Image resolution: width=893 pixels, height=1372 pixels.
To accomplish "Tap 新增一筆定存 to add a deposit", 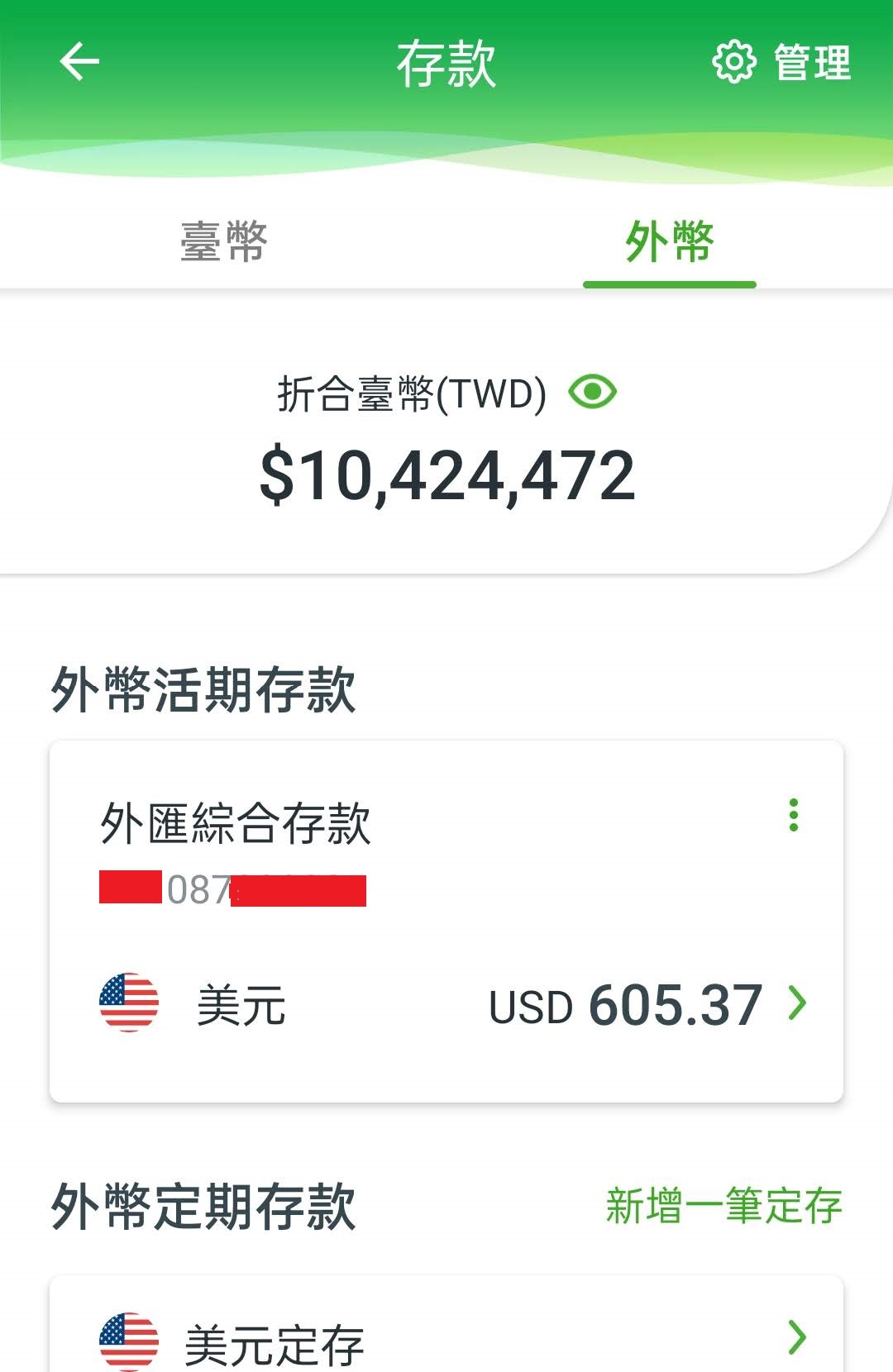I will pos(723,1206).
